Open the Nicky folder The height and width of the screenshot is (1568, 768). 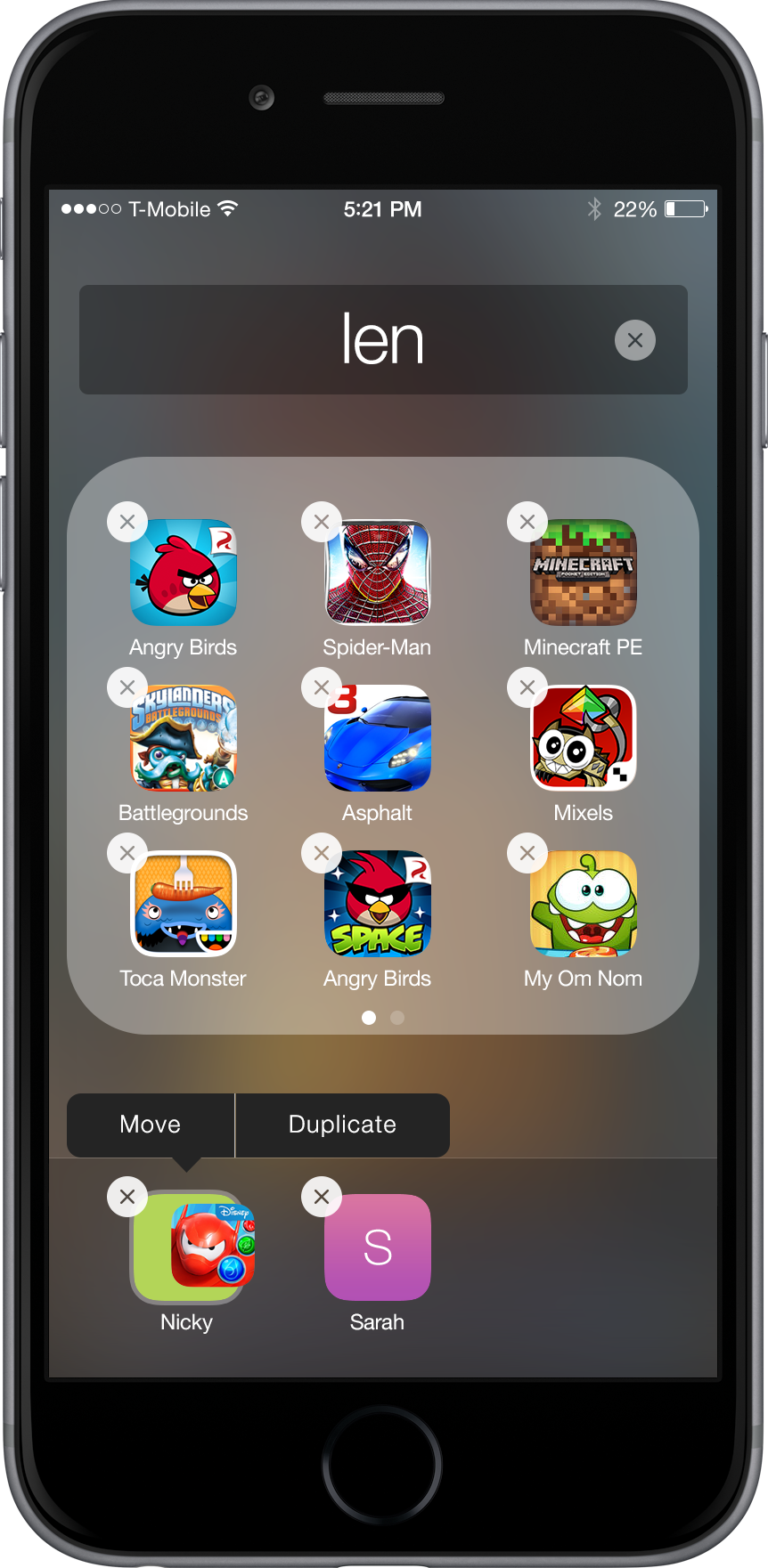click(187, 1247)
